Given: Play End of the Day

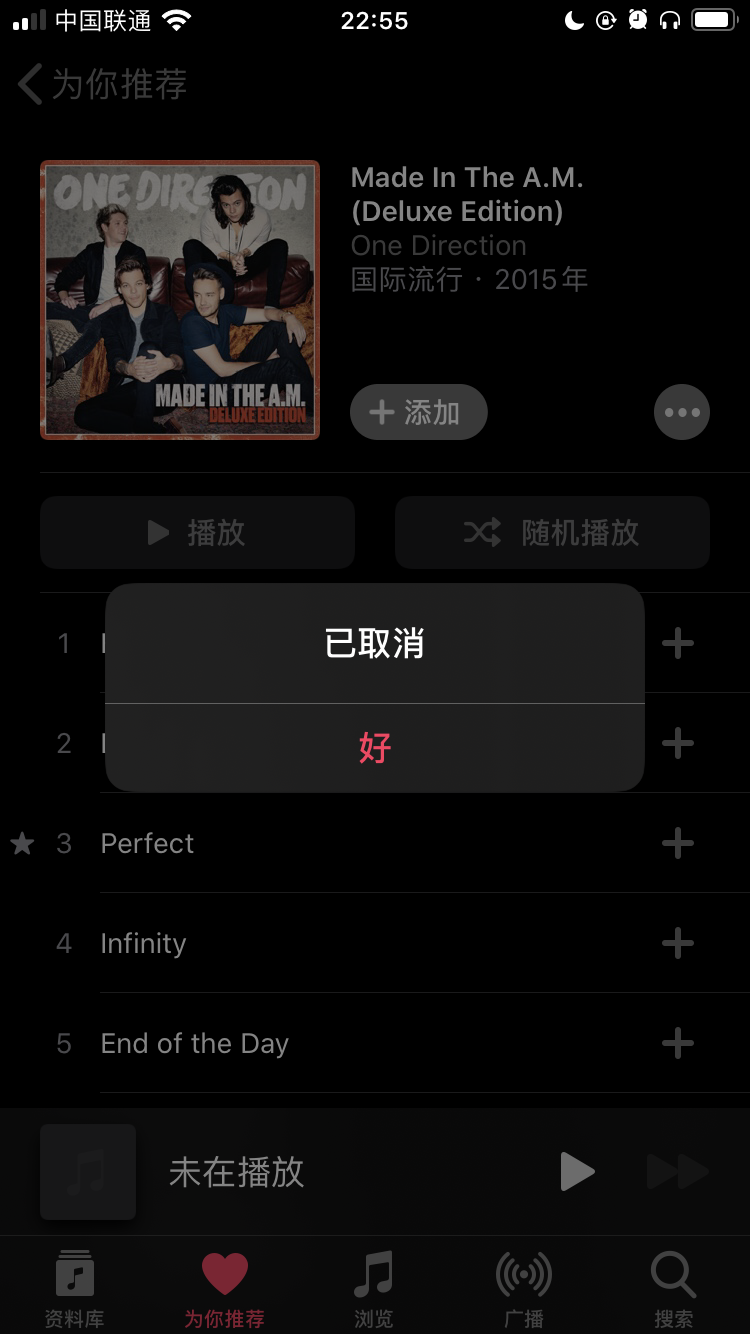Looking at the screenshot, I should [195, 1043].
